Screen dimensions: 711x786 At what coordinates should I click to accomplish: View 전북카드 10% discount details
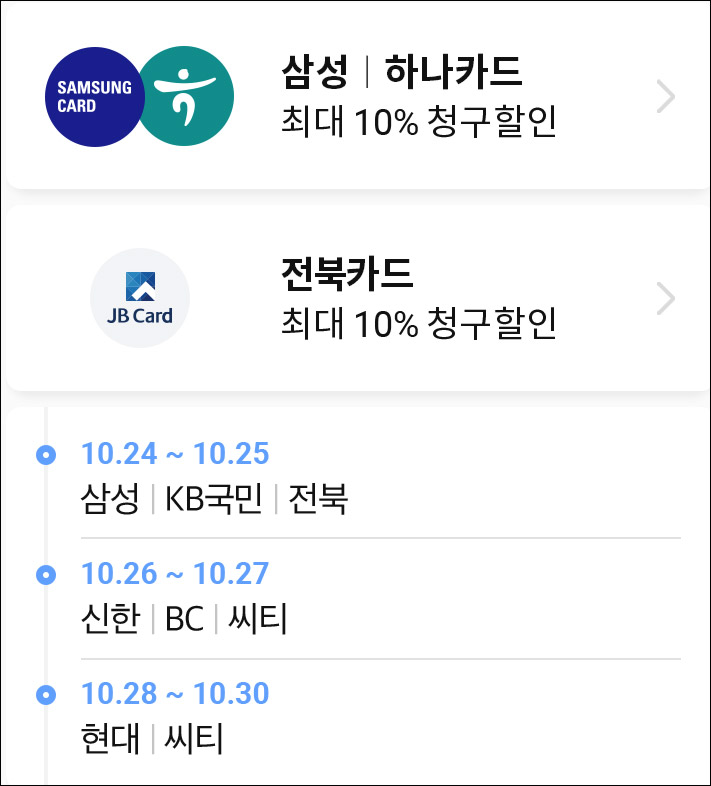(355, 299)
